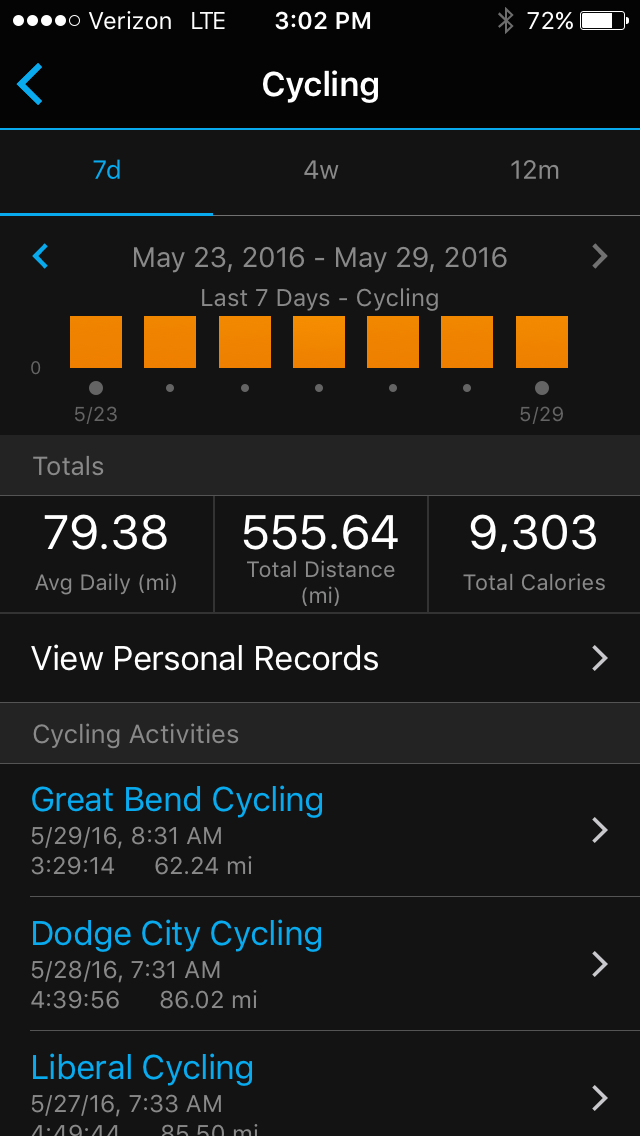Open the Dodge City Cycling activity
The height and width of the screenshot is (1136, 640).
[320, 964]
